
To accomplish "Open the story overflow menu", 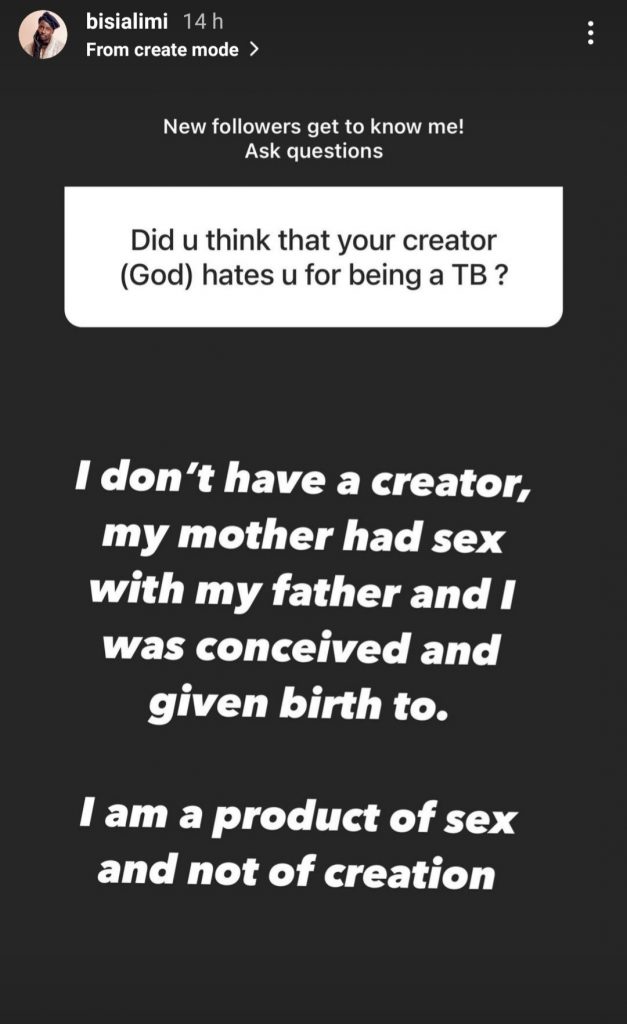I will pyautogui.click(x=592, y=35).
